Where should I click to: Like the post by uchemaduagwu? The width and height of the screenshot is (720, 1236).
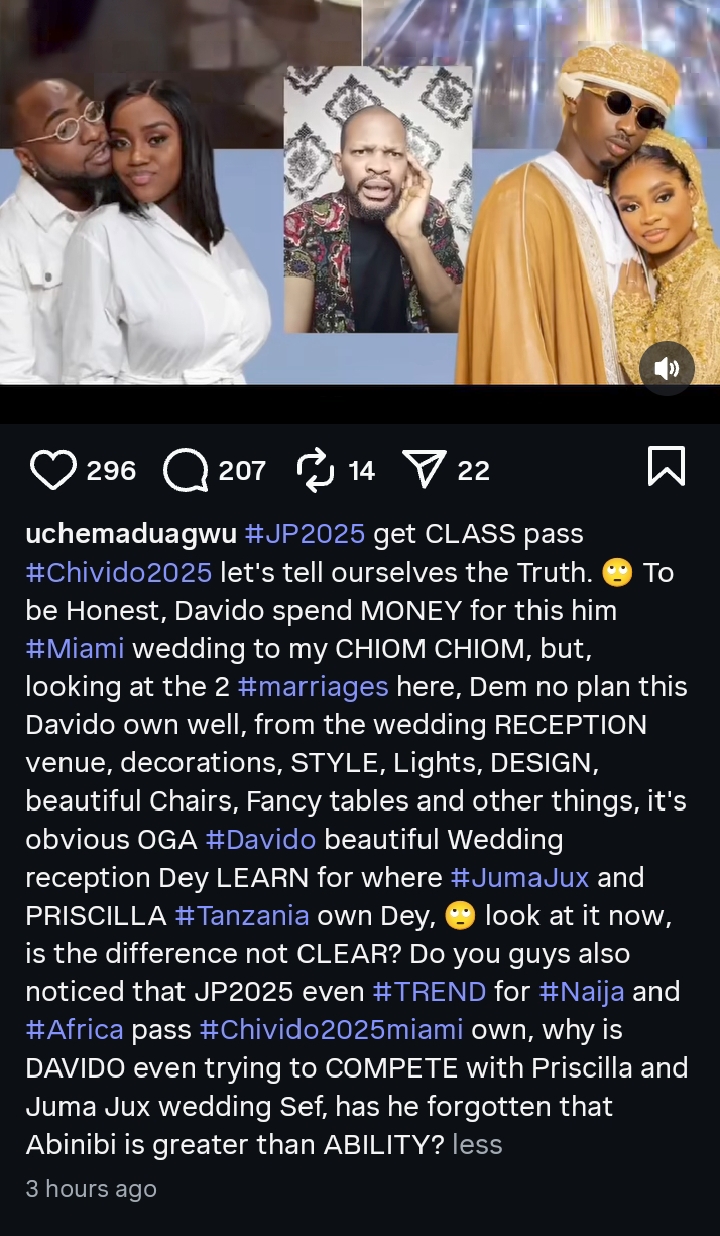click(x=53, y=469)
